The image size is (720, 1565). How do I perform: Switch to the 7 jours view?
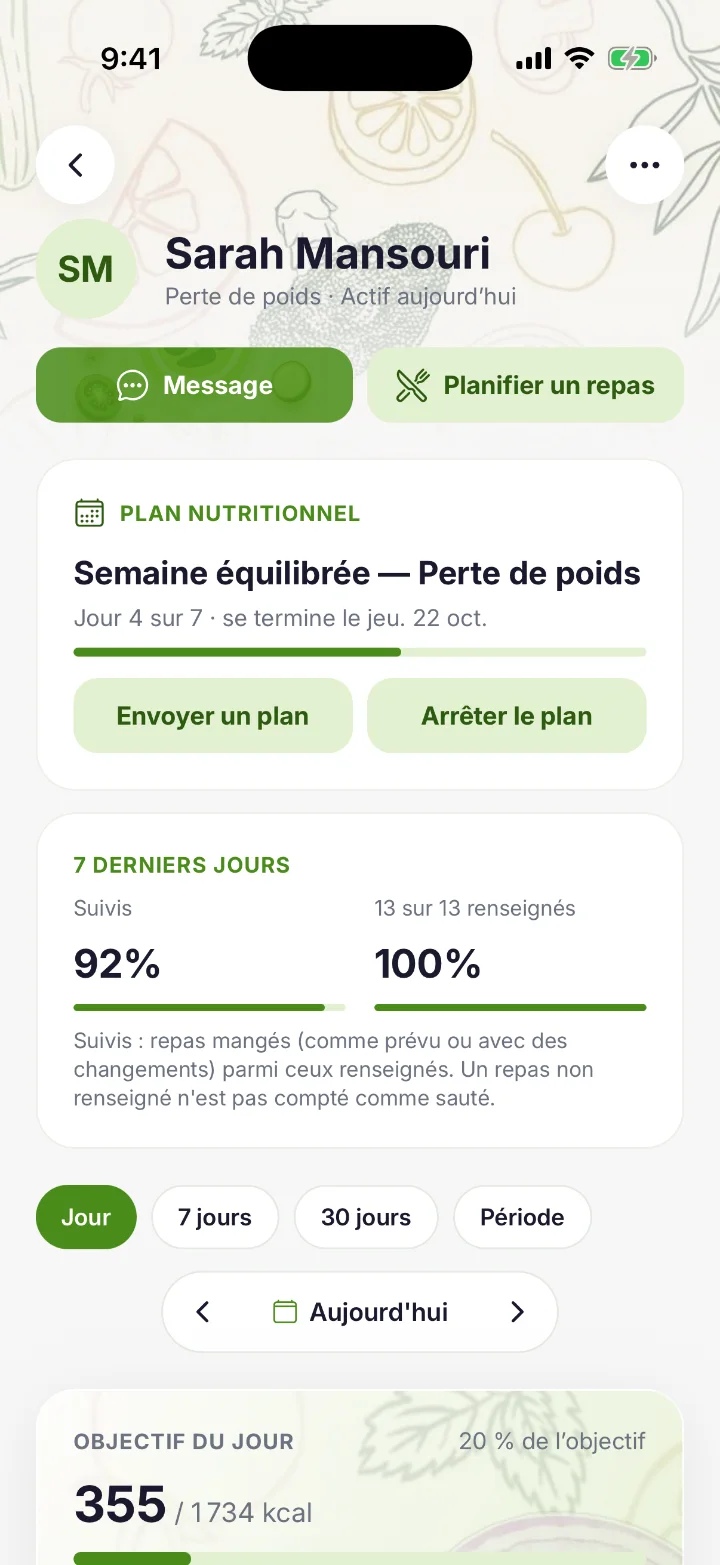coord(215,1217)
